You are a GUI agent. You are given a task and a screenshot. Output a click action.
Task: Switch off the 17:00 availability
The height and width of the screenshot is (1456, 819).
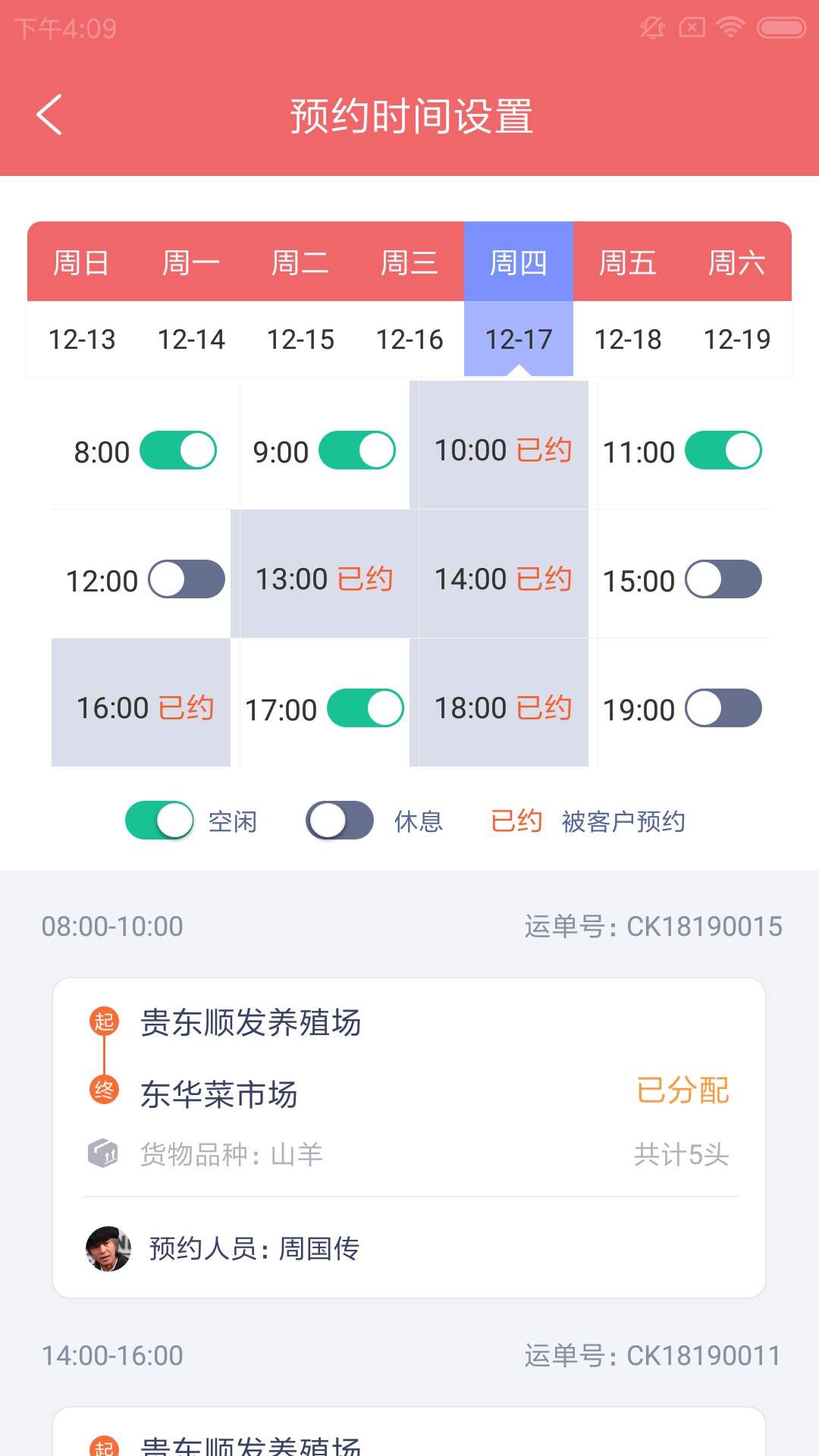367,708
